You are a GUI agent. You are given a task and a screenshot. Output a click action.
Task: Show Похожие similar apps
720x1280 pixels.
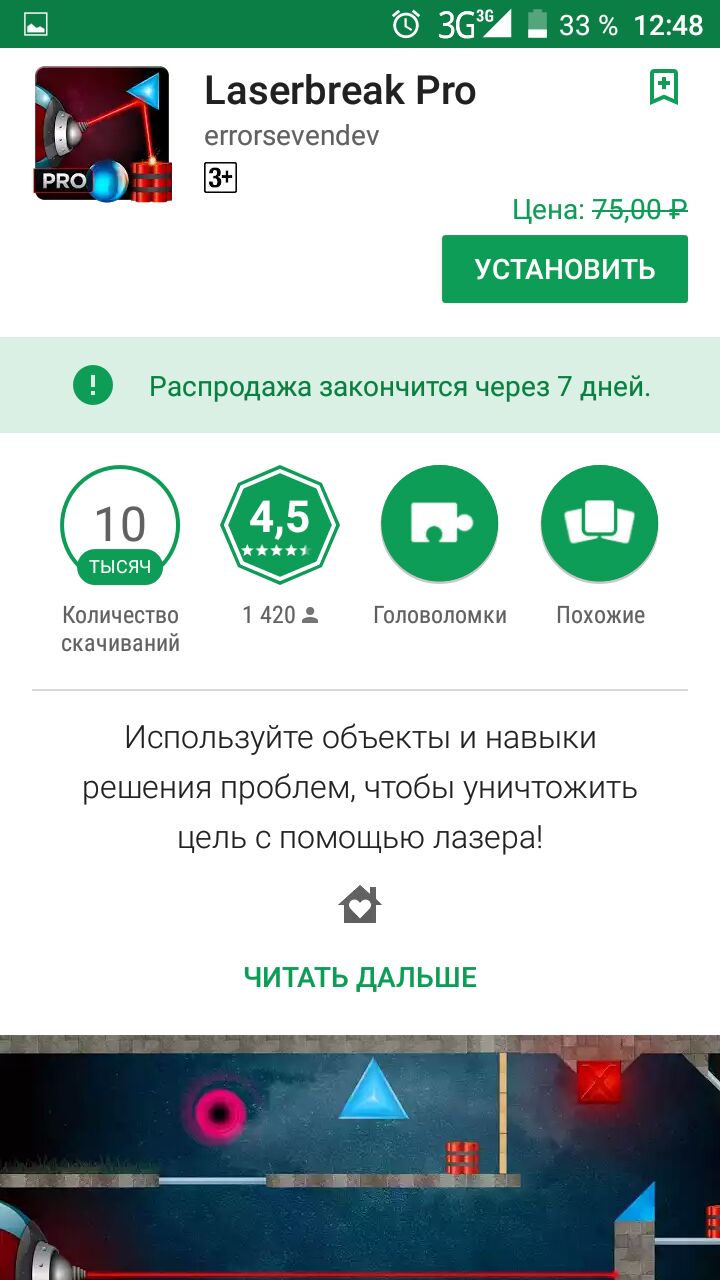pyautogui.click(x=599, y=524)
